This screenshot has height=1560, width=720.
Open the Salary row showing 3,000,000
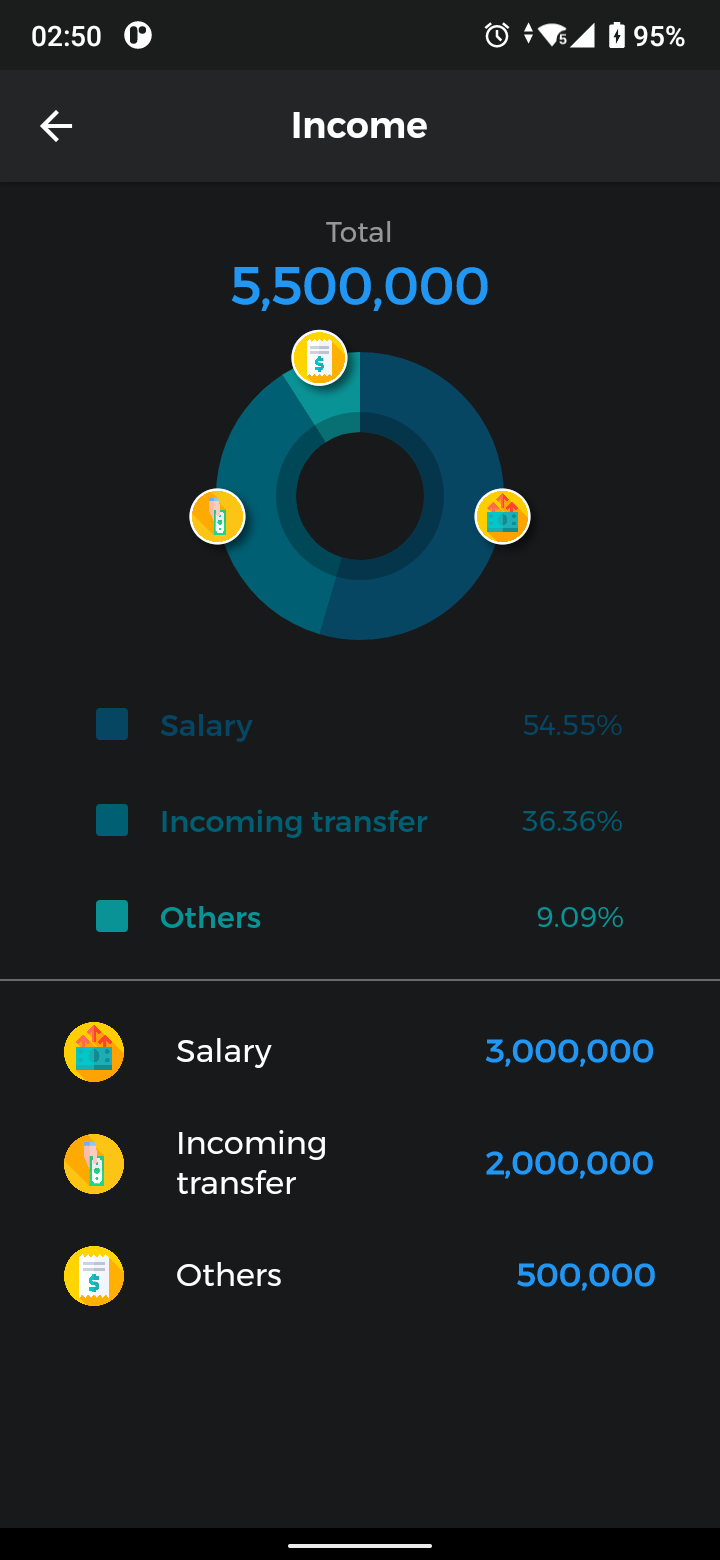(x=360, y=1051)
